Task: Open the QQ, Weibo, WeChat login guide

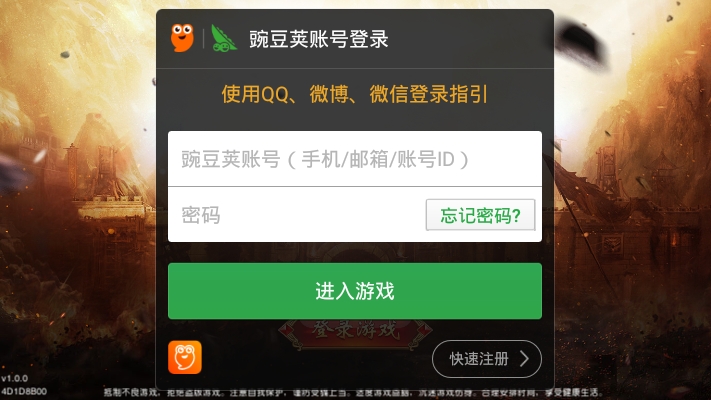Action: (x=354, y=95)
